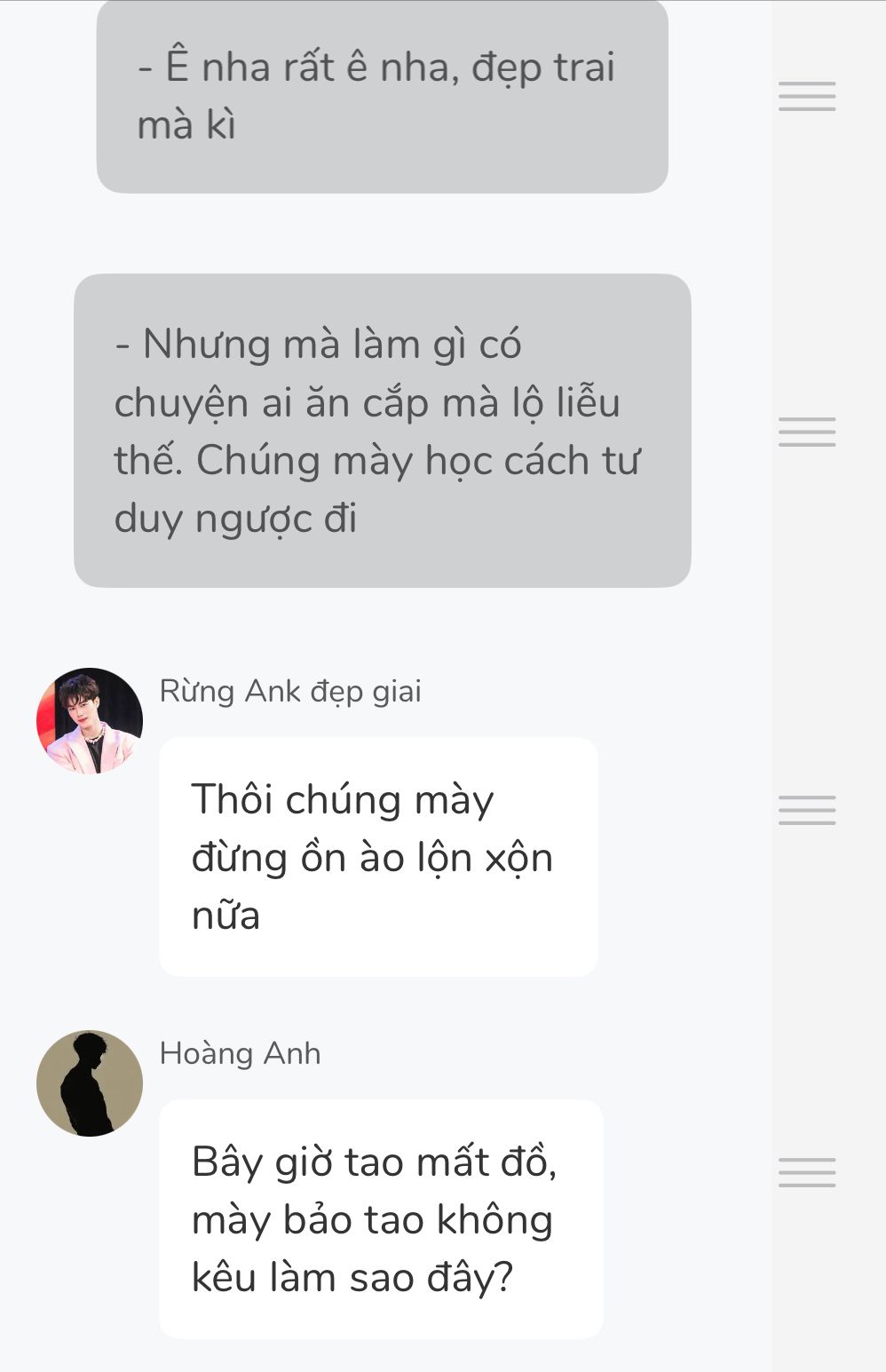Open Hoàng Anh's "Bây giờ tao mất đồ" message

coord(381,1219)
